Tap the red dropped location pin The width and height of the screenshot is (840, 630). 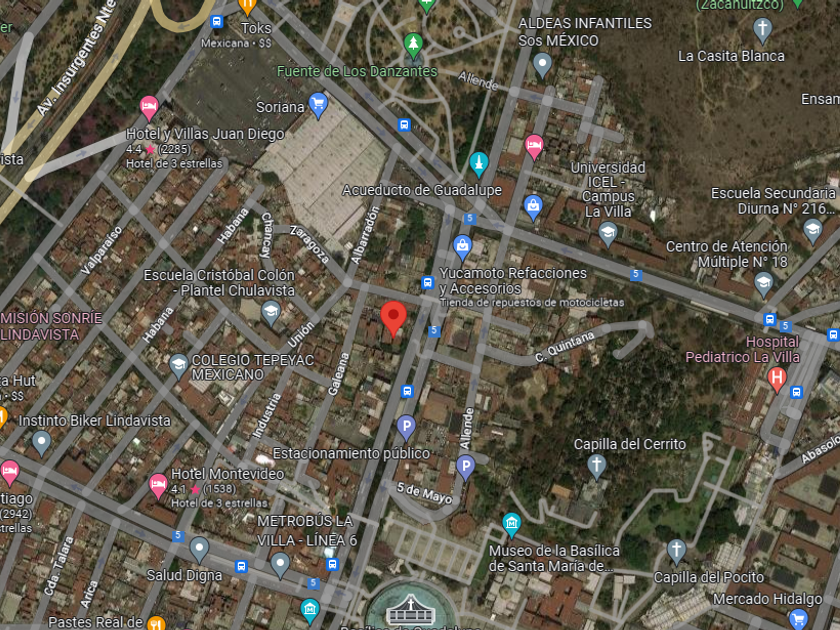coord(394,319)
